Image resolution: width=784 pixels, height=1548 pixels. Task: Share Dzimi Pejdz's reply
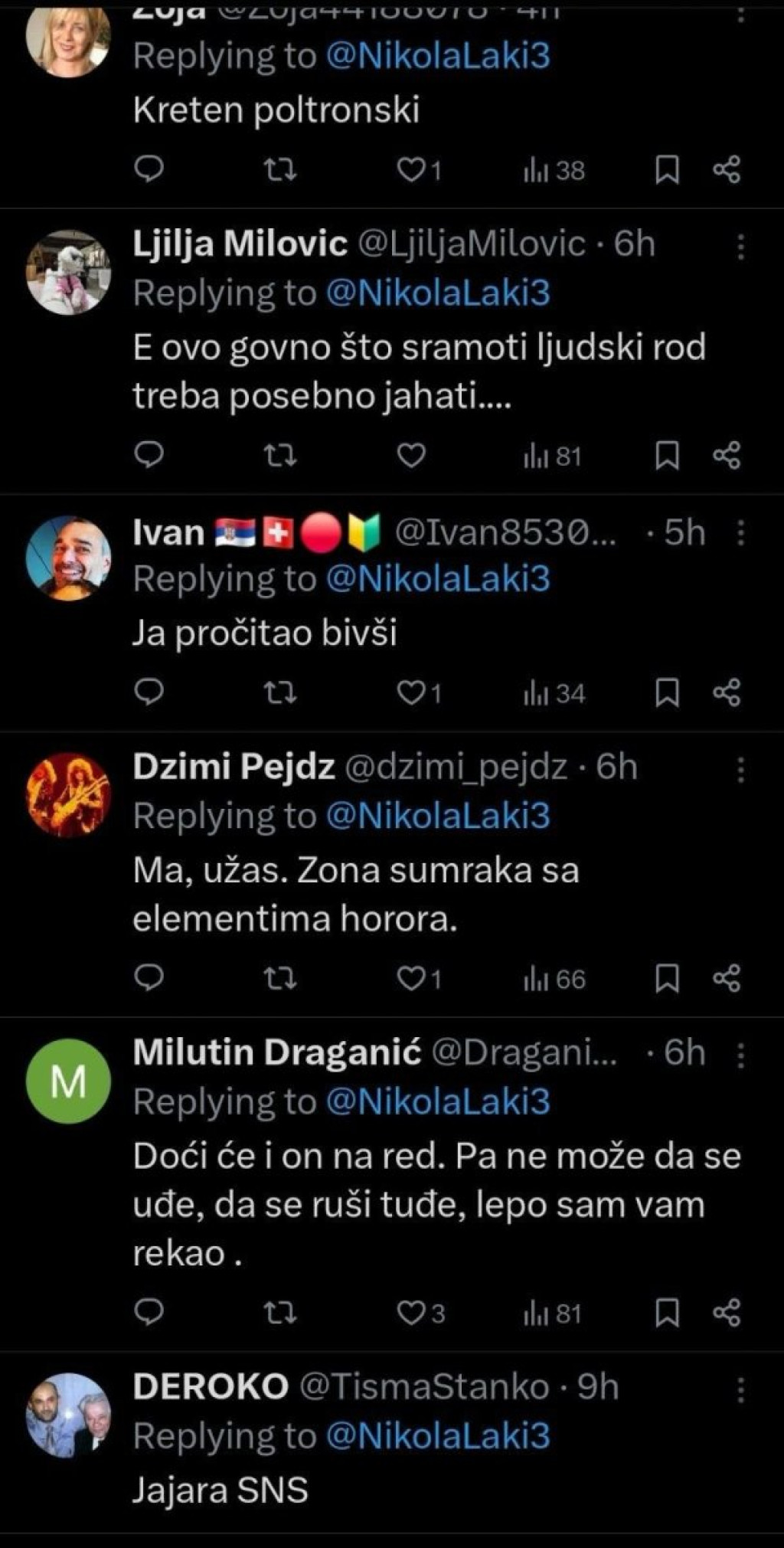coord(727,979)
